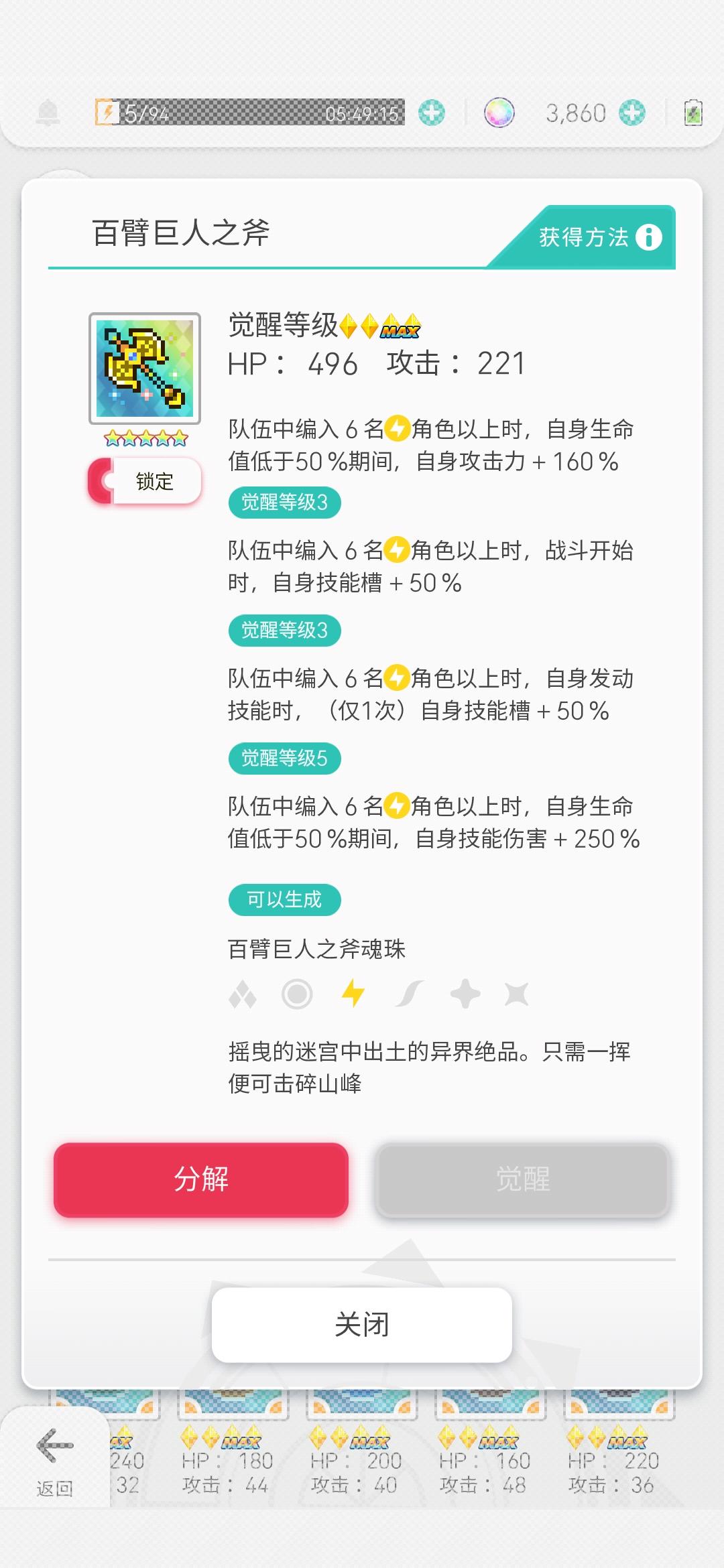Expand the 觉醒等级5 badge details
This screenshot has width=724, height=1568.
(x=284, y=759)
